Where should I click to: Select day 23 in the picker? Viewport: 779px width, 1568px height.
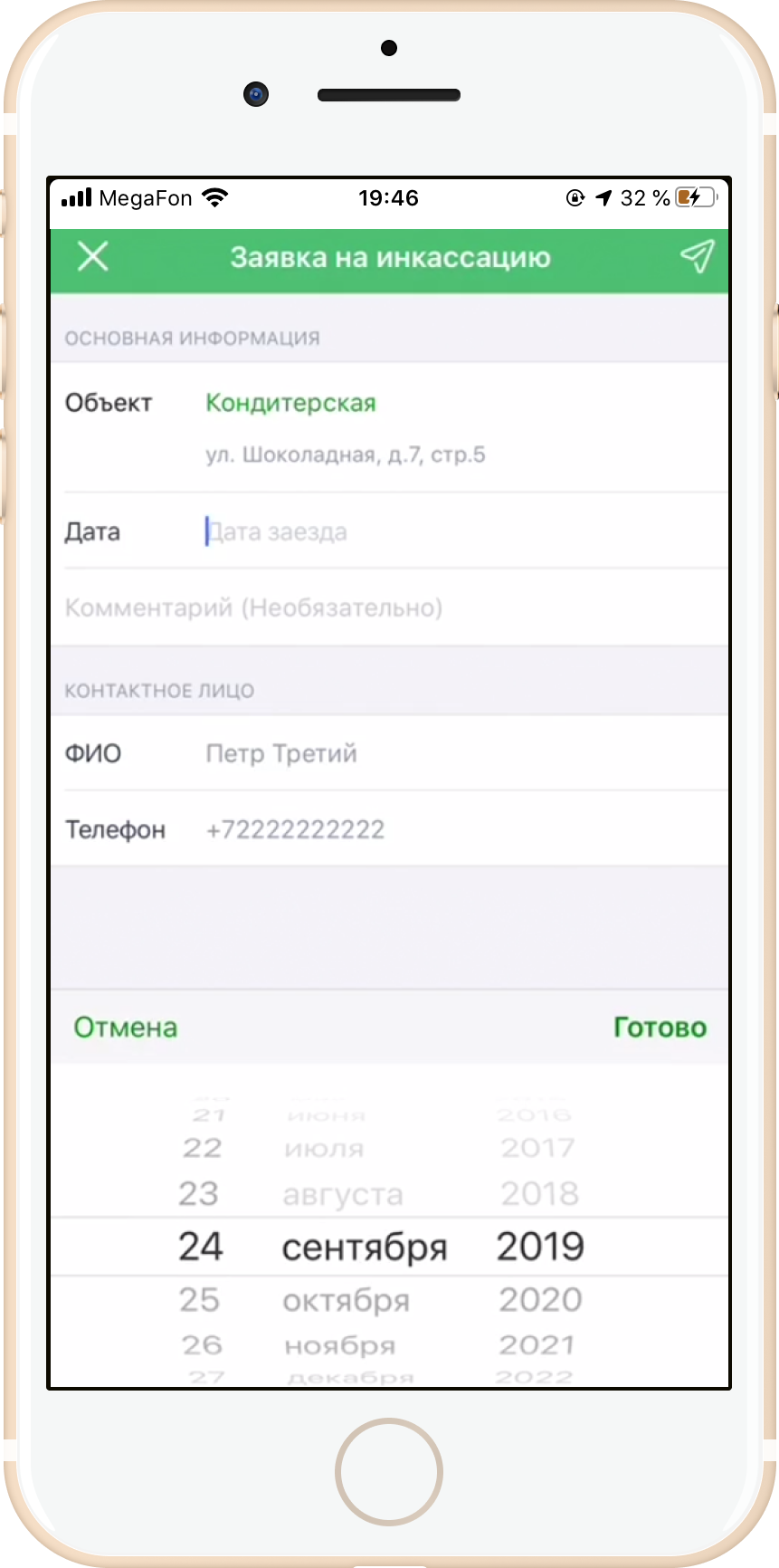pyautogui.click(x=199, y=1193)
